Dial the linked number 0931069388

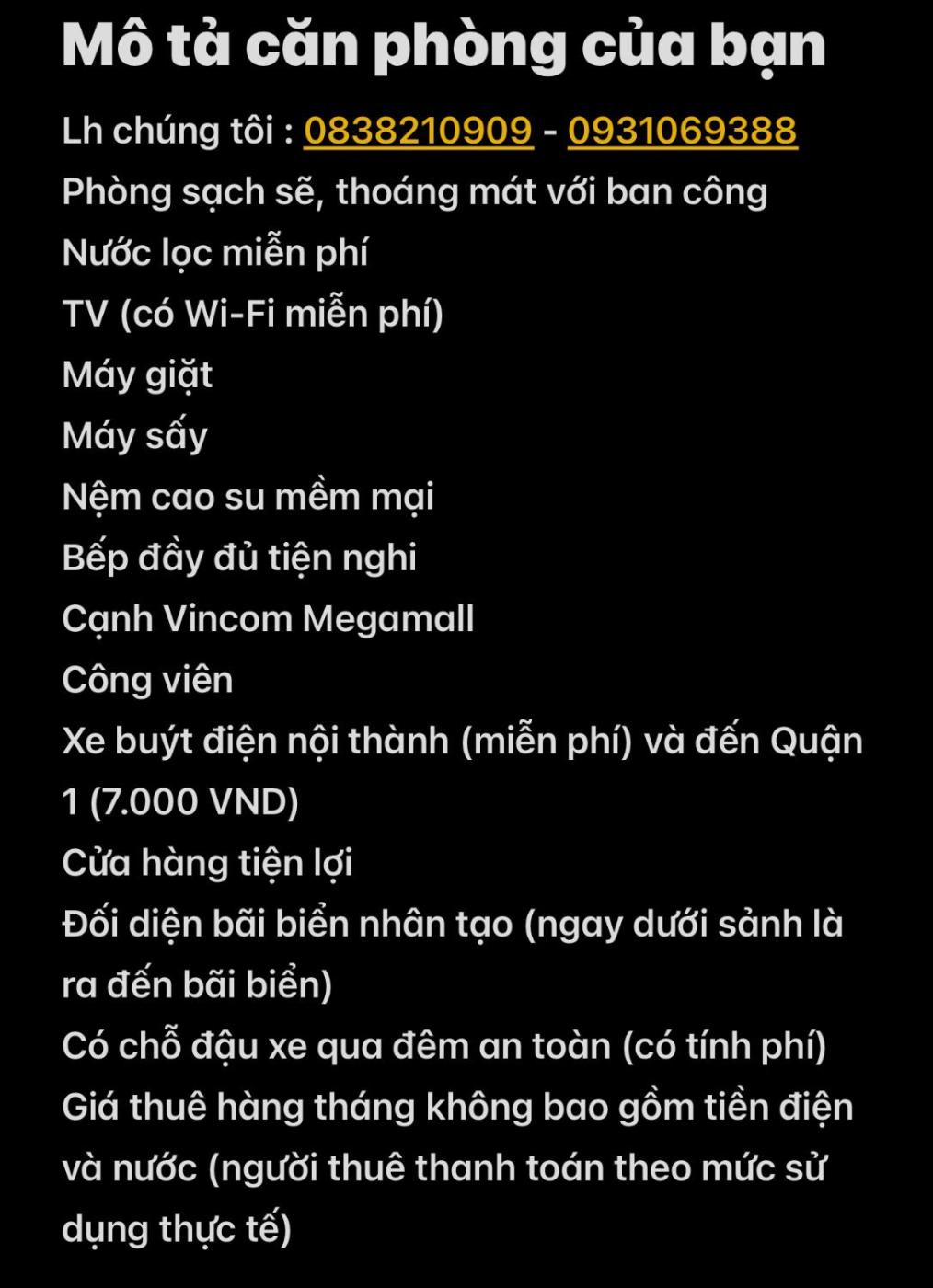tap(682, 131)
